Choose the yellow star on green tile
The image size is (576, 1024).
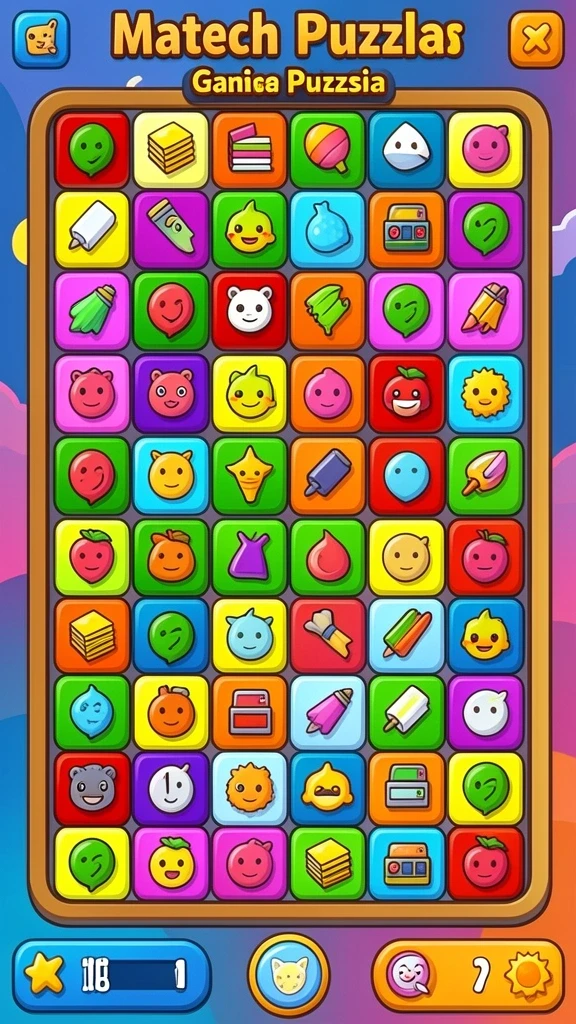click(249, 475)
